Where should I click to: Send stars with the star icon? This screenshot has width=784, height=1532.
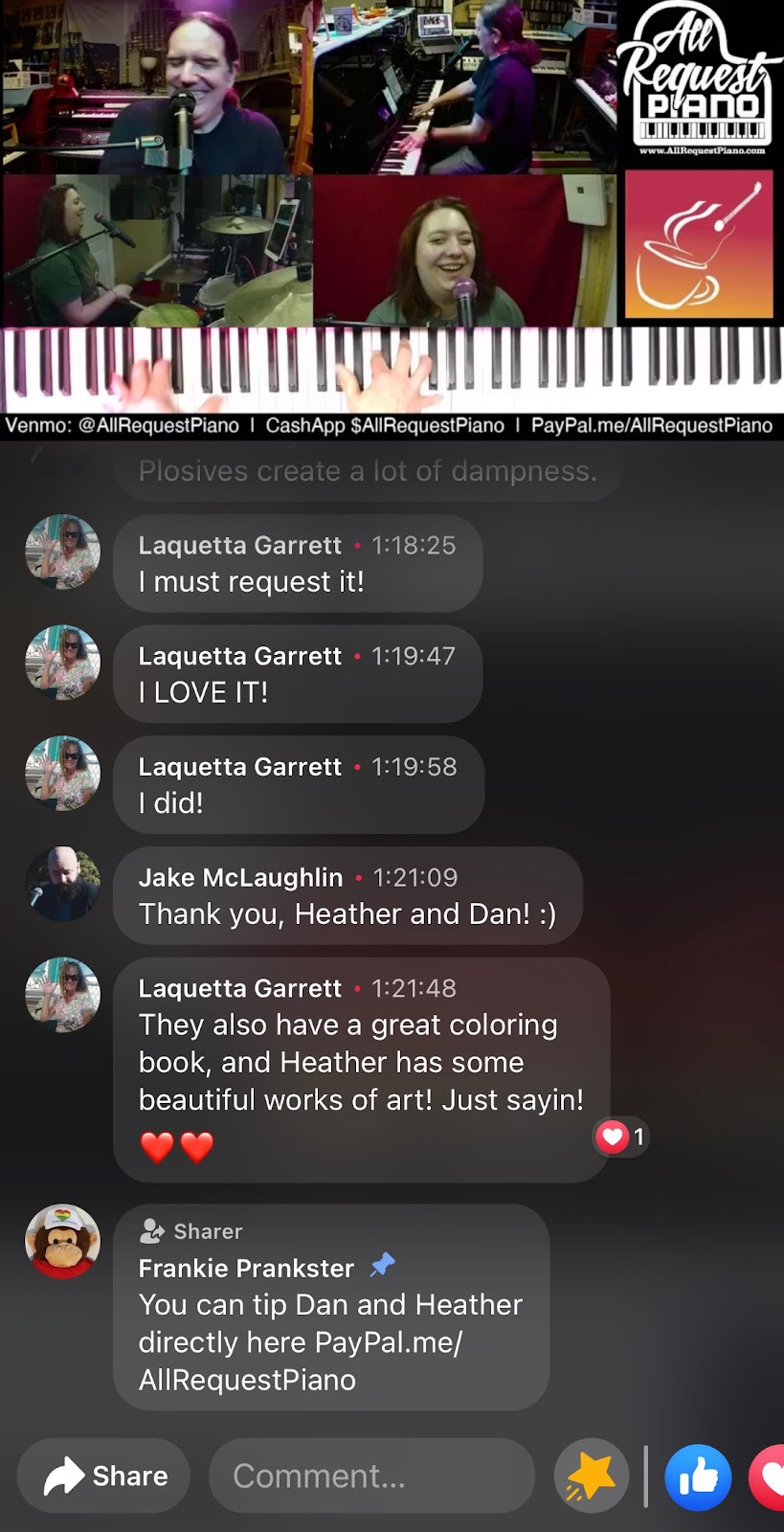click(x=591, y=1476)
